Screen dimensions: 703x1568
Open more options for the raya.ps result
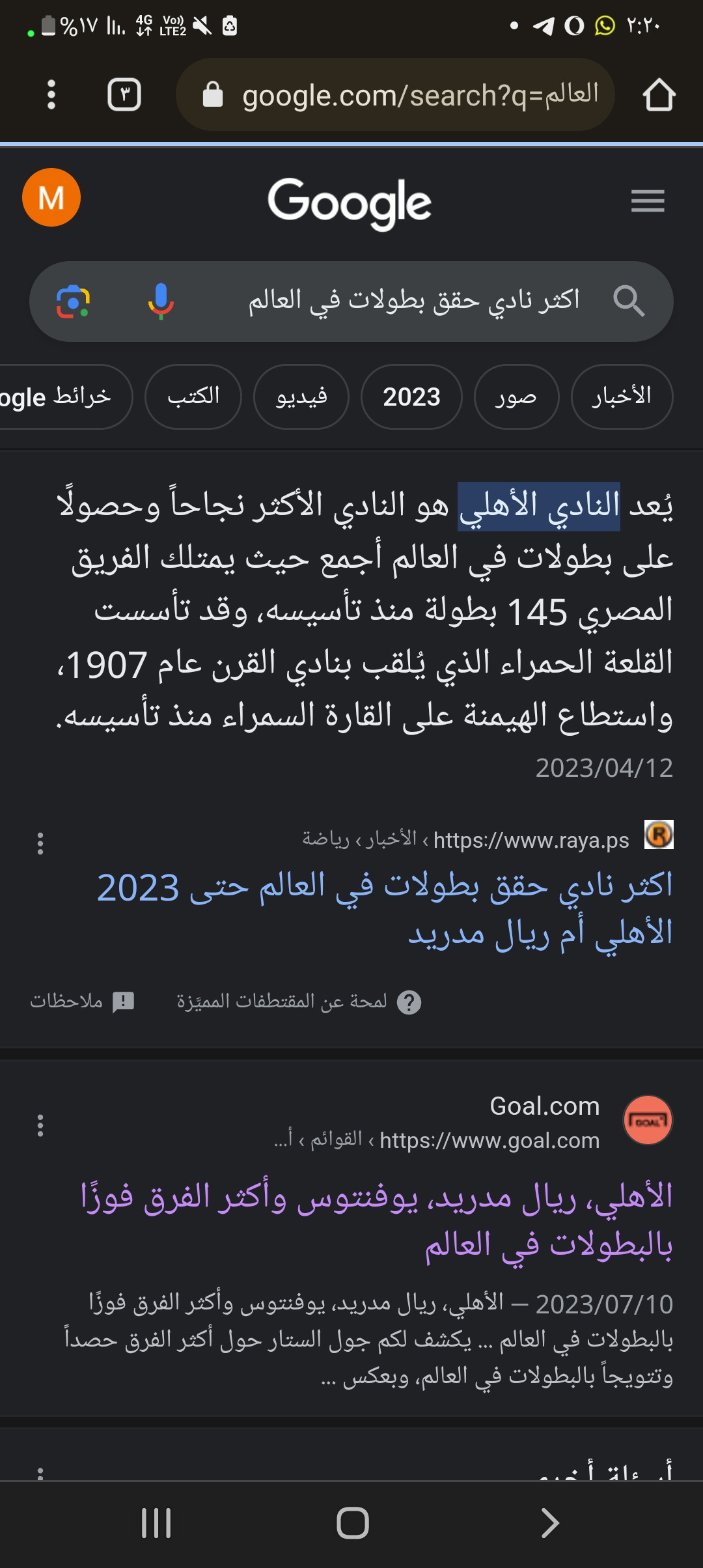tap(40, 843)
